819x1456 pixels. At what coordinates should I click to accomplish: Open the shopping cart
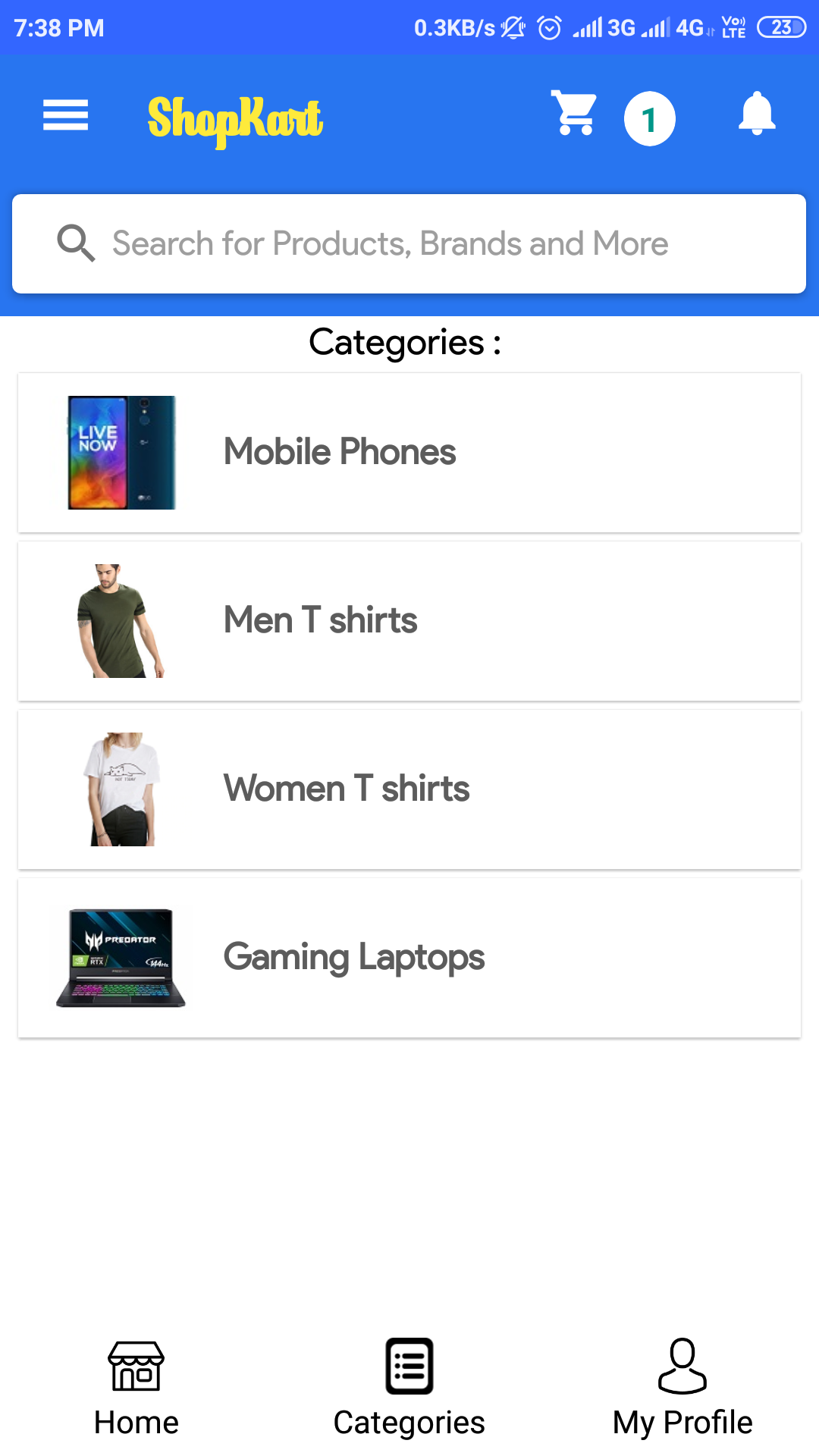pyautogui.click(x=574, y=115)
